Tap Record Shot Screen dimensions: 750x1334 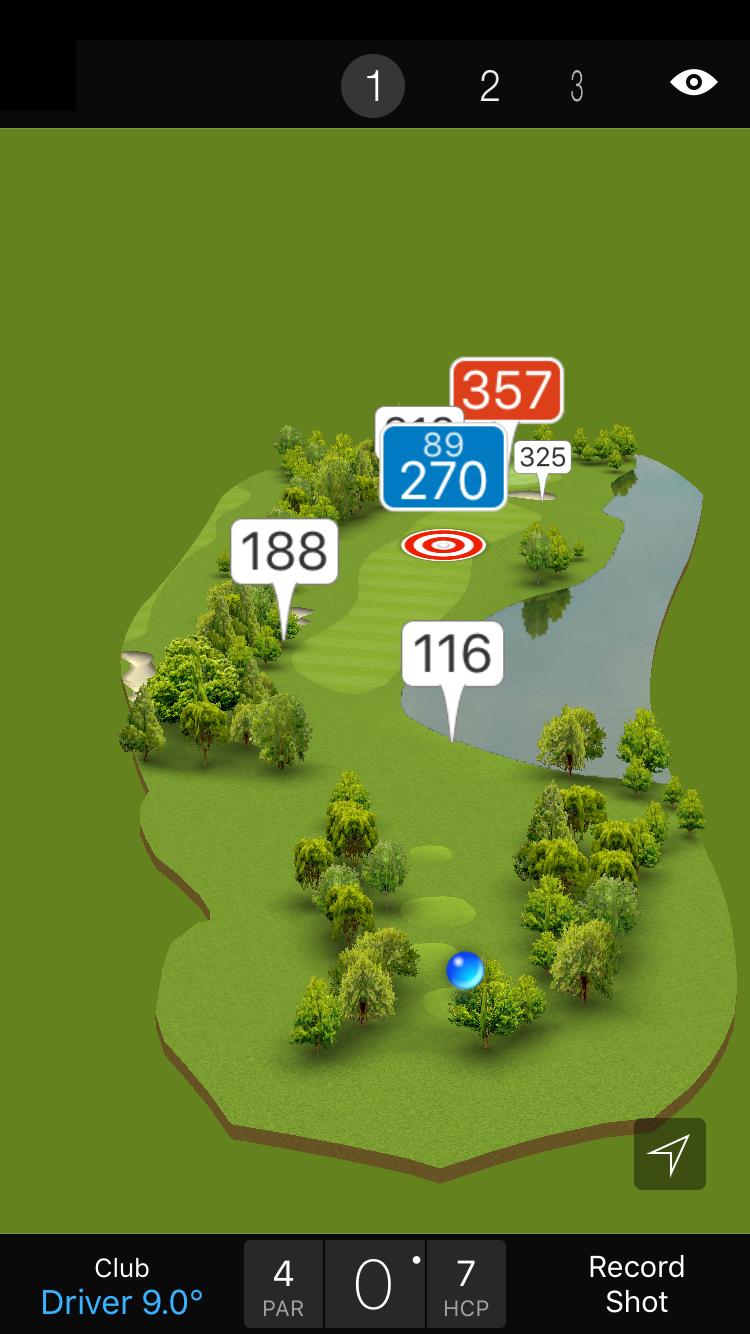coord(636,1284)
